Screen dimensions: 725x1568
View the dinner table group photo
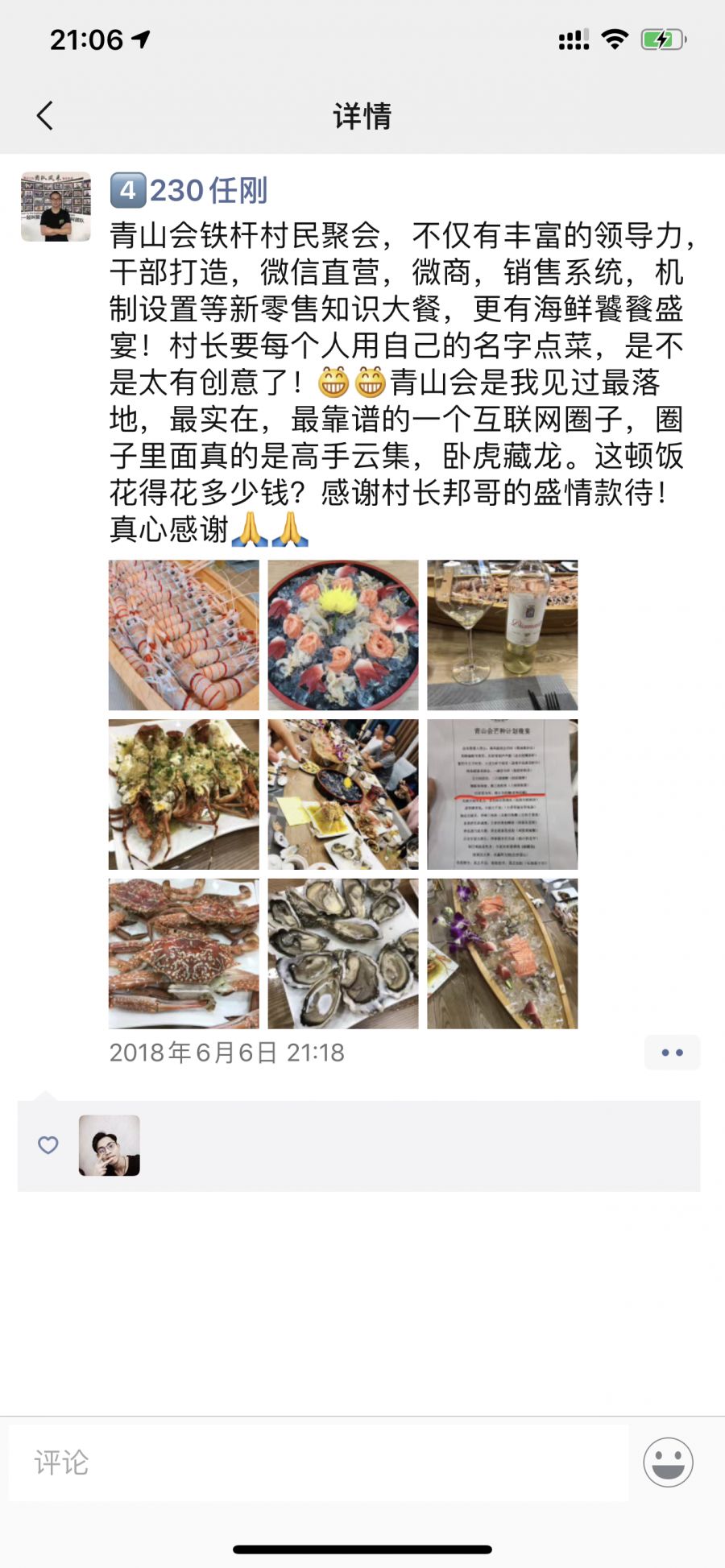(343, 794)
